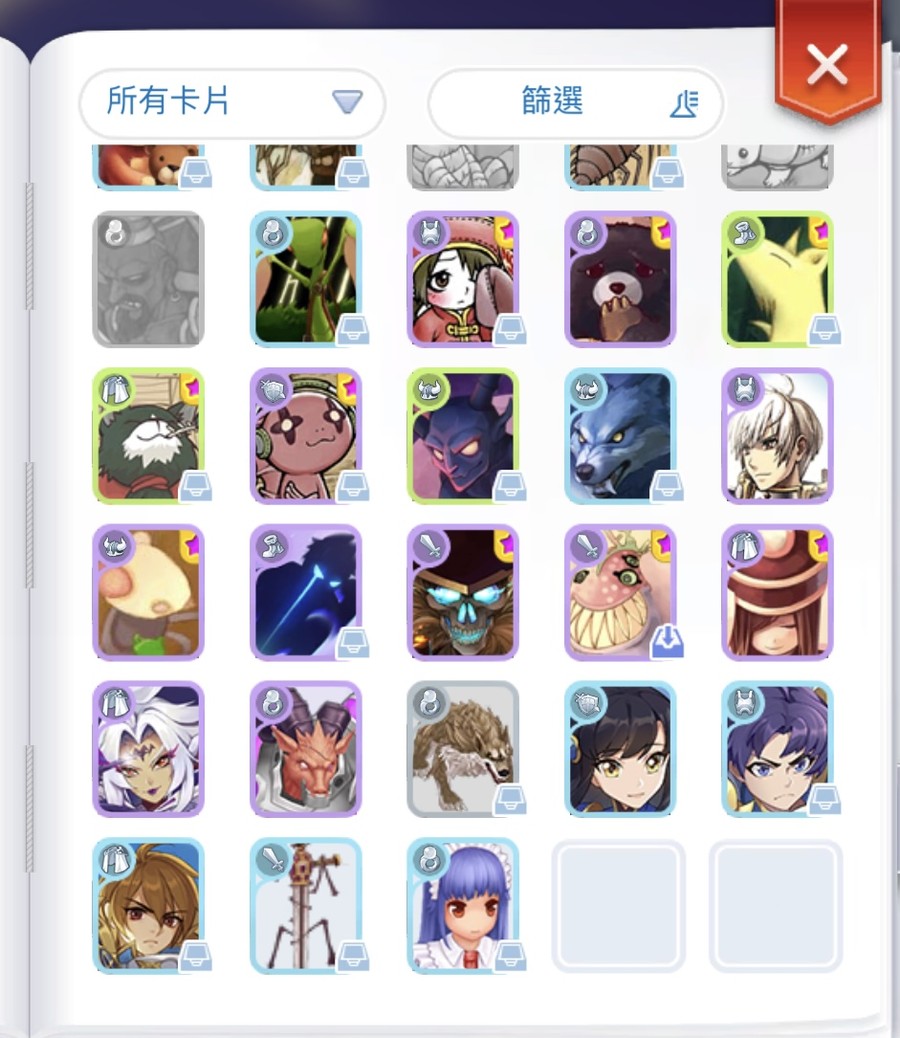Open the blue wolf card

(620, 436)
